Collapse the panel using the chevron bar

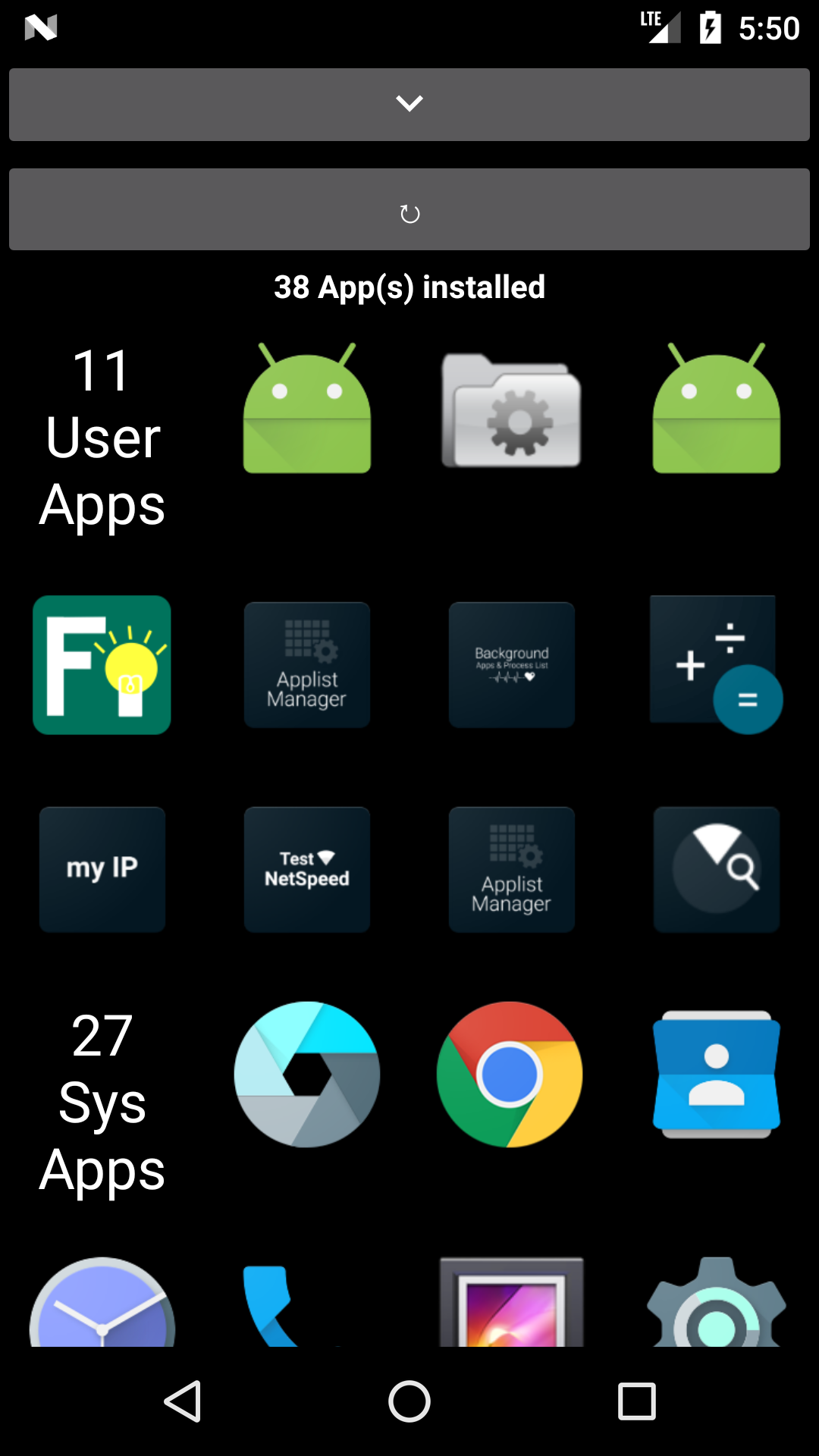[409, 104]
